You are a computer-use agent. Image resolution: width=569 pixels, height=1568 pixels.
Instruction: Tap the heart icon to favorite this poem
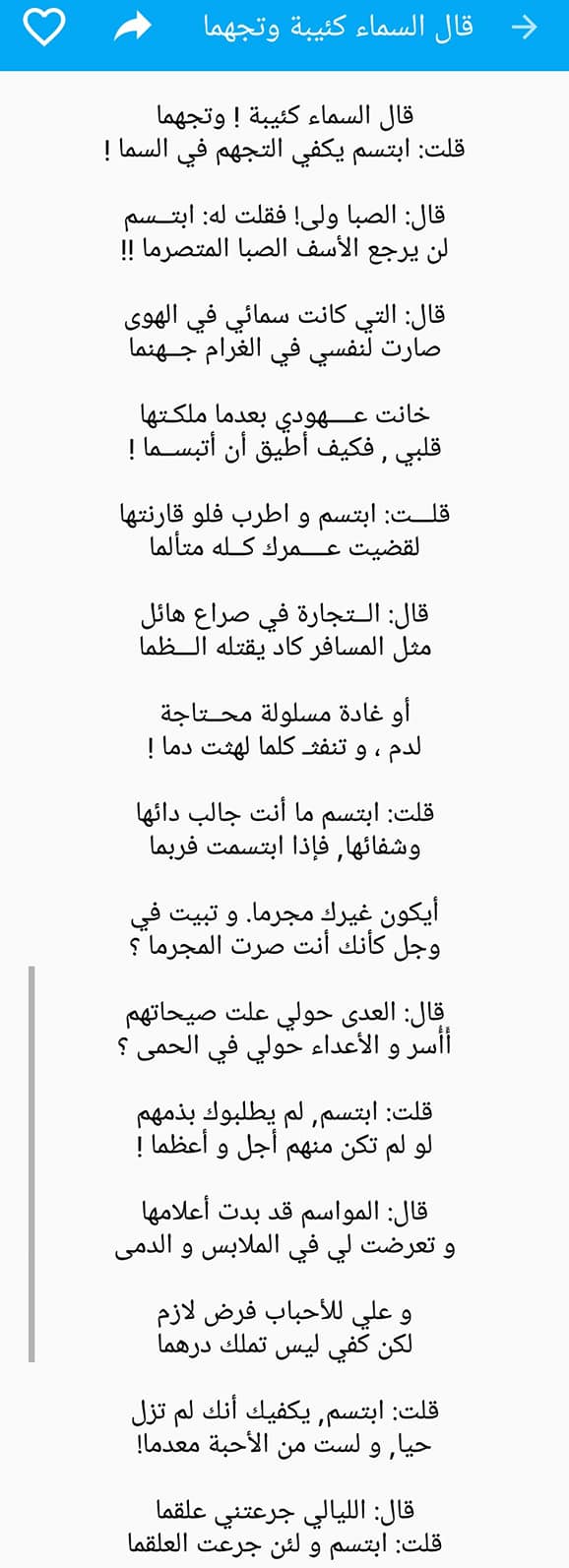pos(44,27)
